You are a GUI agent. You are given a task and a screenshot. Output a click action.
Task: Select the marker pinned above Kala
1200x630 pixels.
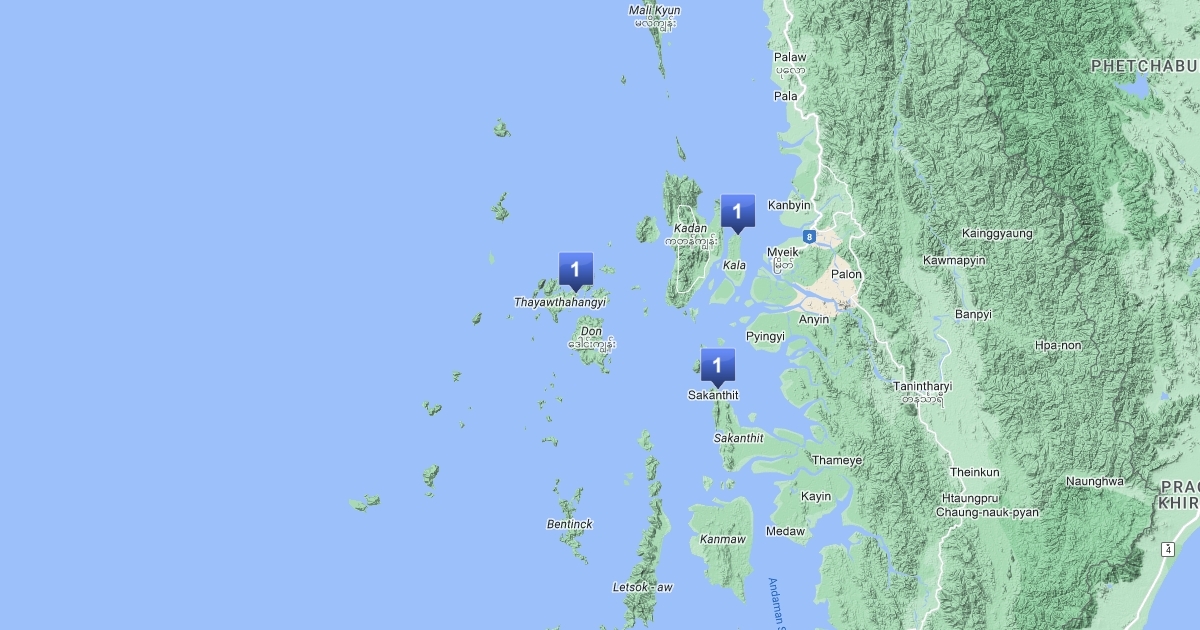coord(737,212)
